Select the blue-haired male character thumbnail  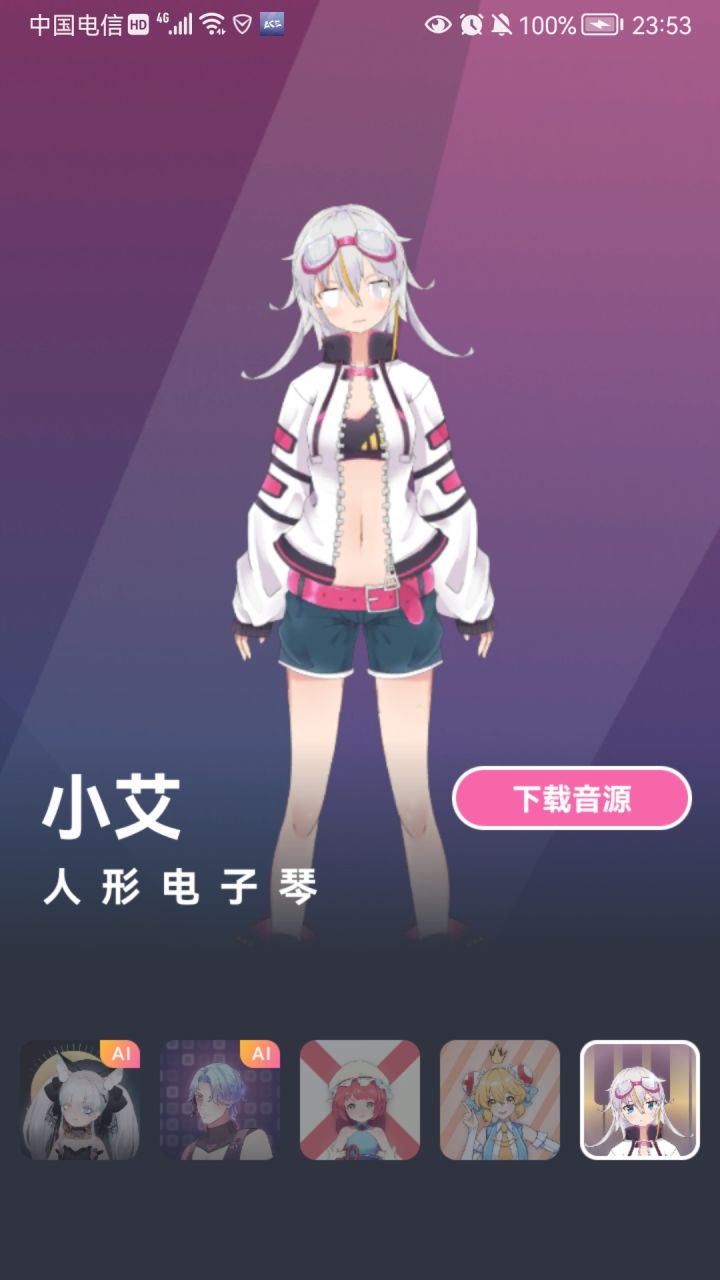coord(220,1102)
